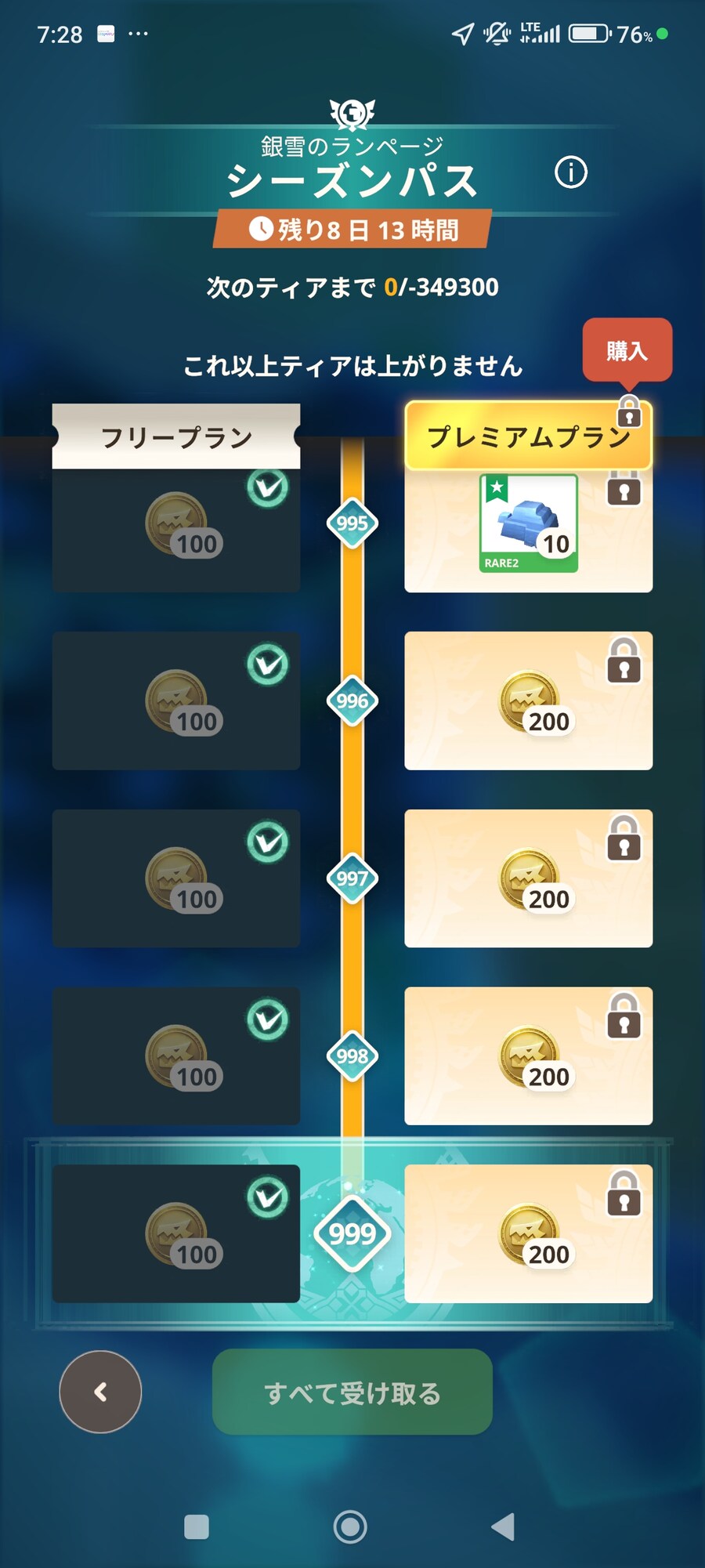Open the RARE2 premium reward at tier 995
The height and width of the screenshot is (1568, 705).
tap(528, 523)
